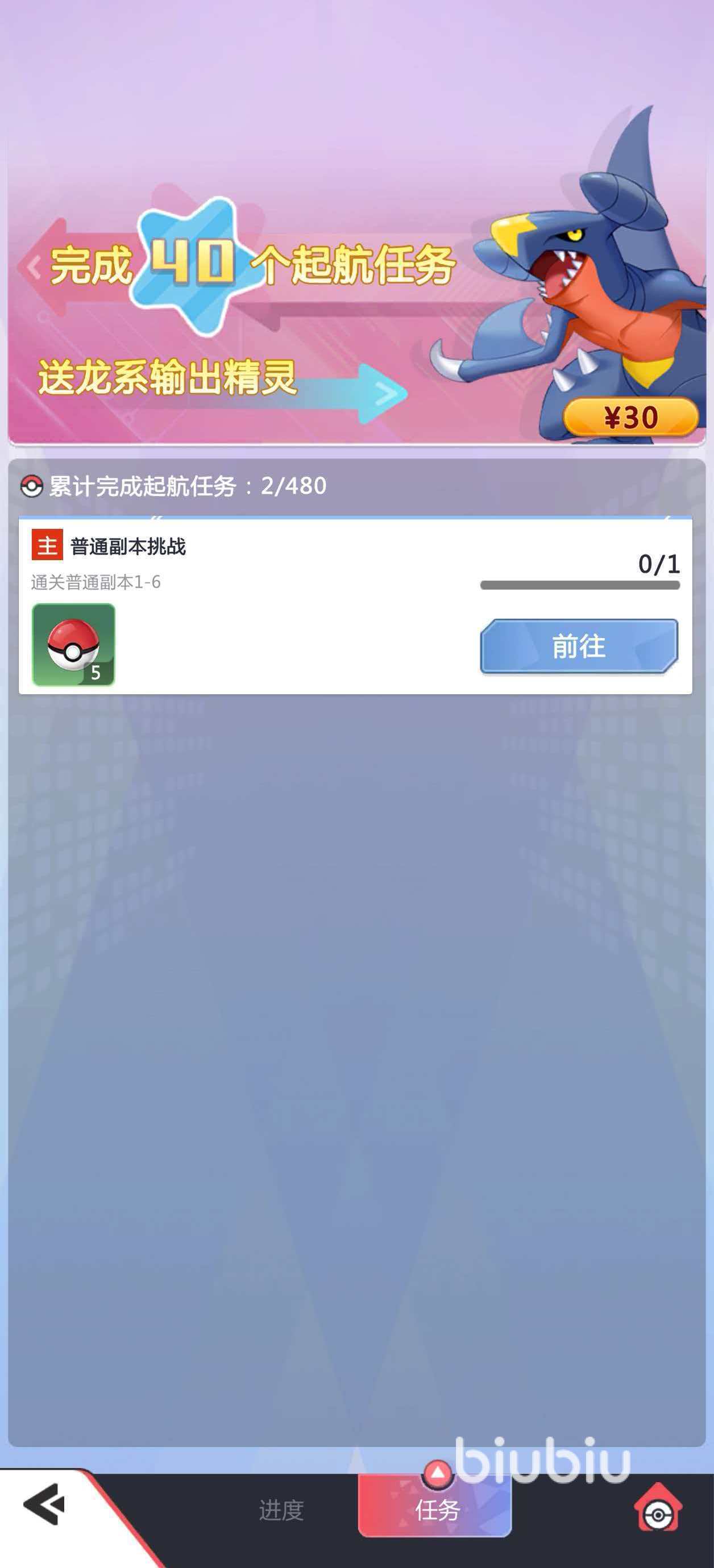Image resolution: width=714 pixels, height=1568 pixels.
Task: Show next banner with right arrow
Action: [386, 394]
